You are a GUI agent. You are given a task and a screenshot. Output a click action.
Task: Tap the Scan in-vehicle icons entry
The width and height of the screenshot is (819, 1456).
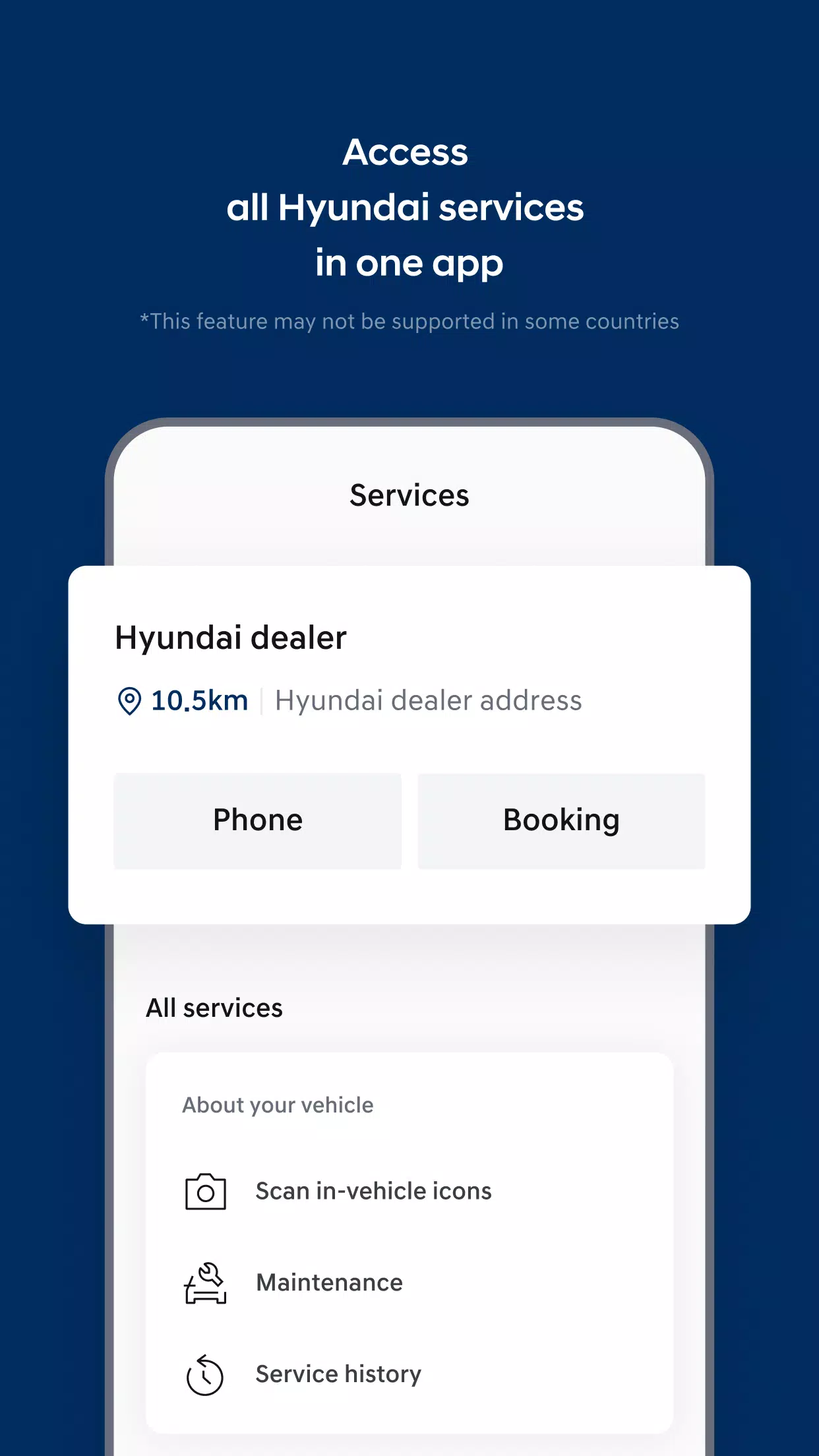(x=373, y=1191)
